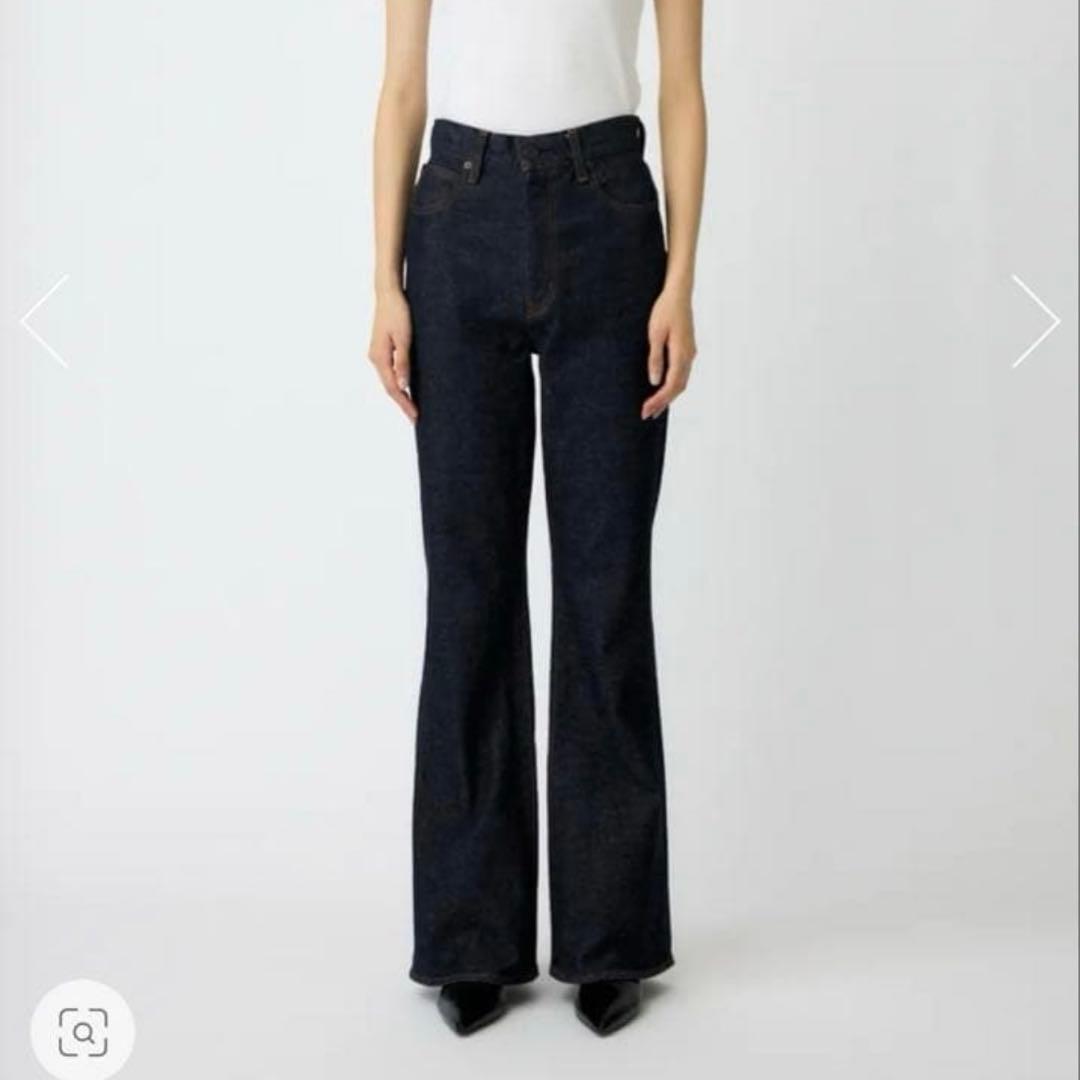Show the next product photo
The width and height of the screenshot is (1080, 1080).
click(x=1035, y=321)
